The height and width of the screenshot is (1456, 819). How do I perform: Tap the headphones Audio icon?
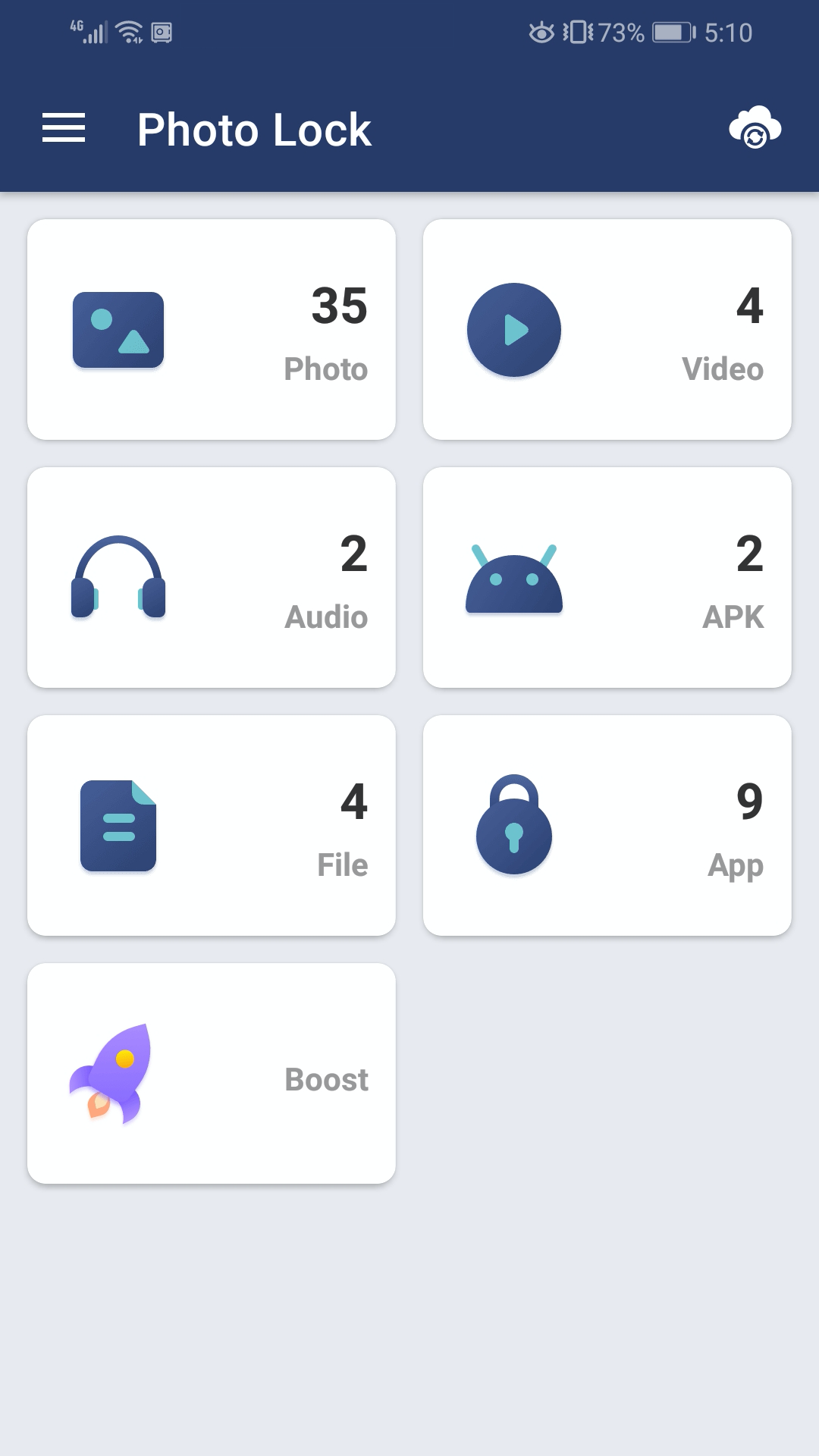[x=118, y=576]
